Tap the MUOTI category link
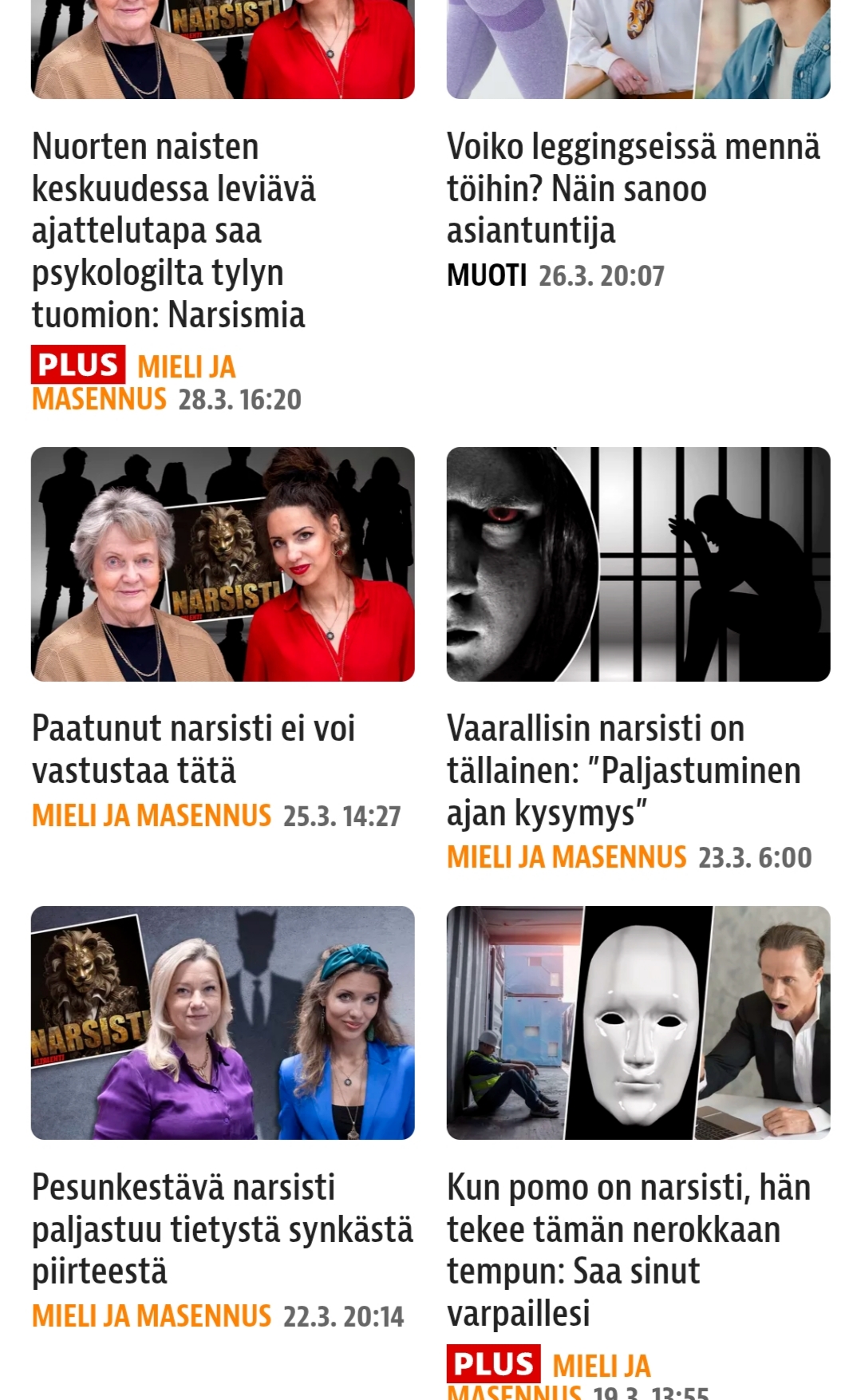 487,276
